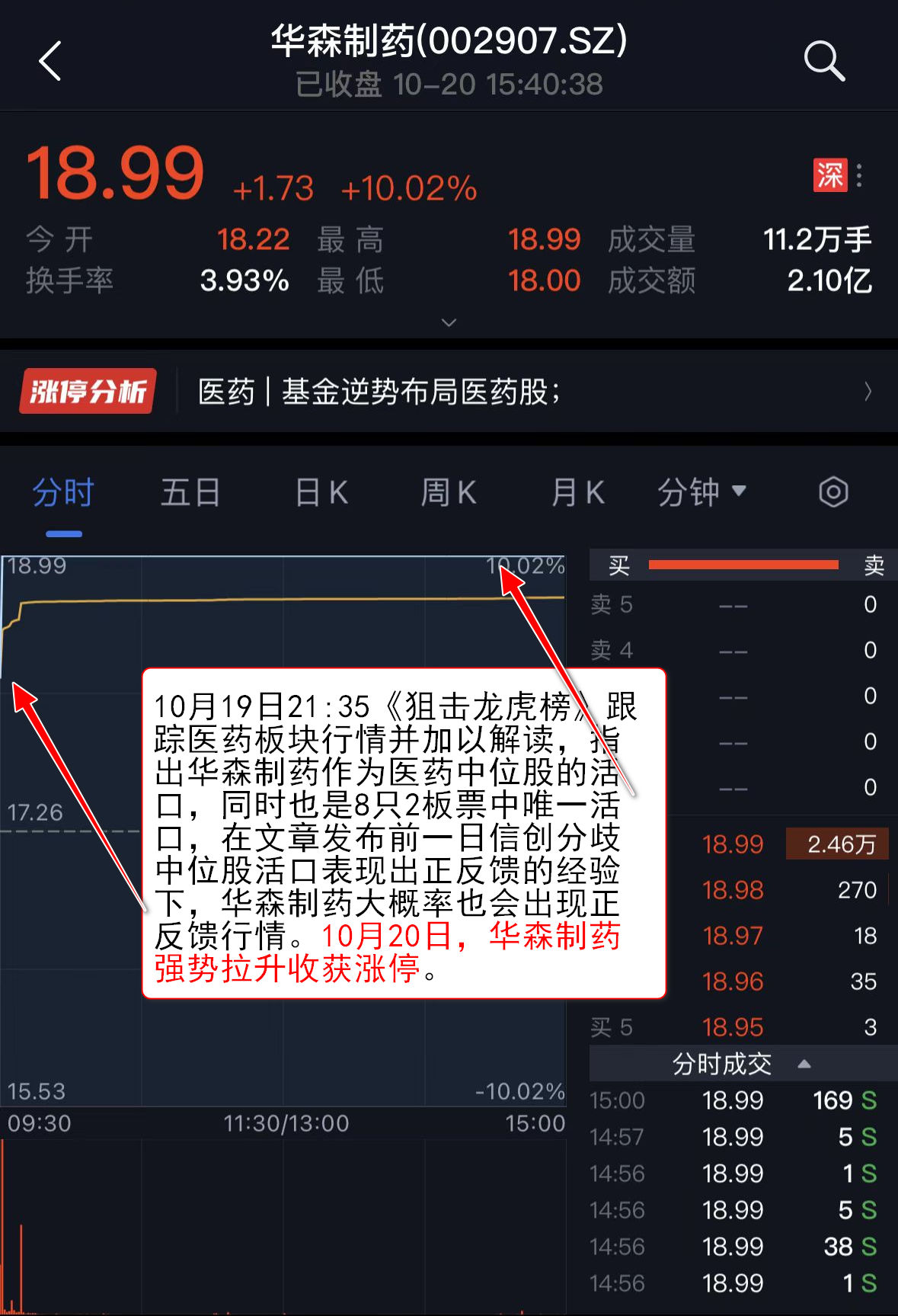
Task: Open the chart settings hexagon icon
Action: (x=833, y=492)
